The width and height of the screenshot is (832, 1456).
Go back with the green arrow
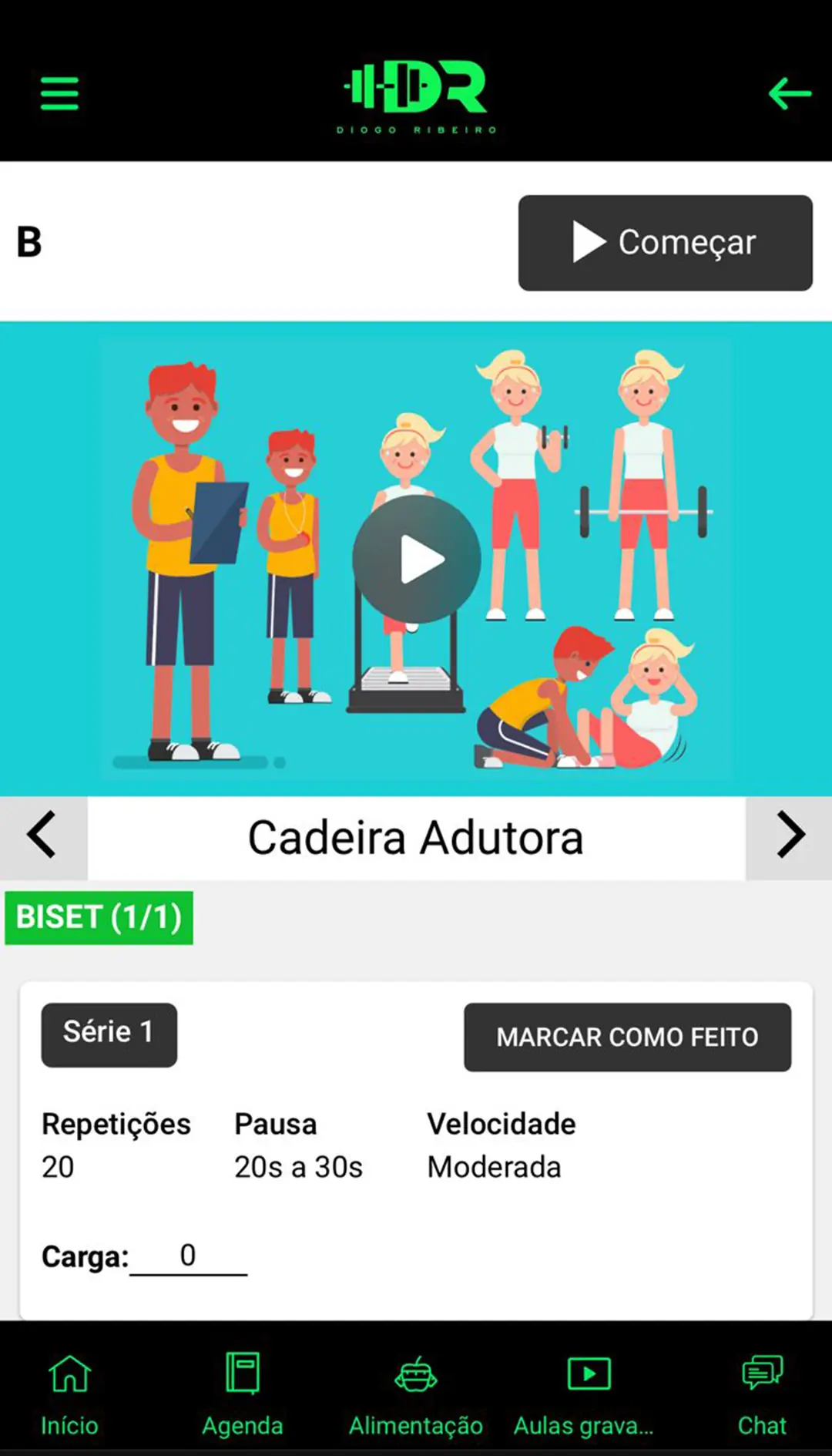click(x=790, y=93)
